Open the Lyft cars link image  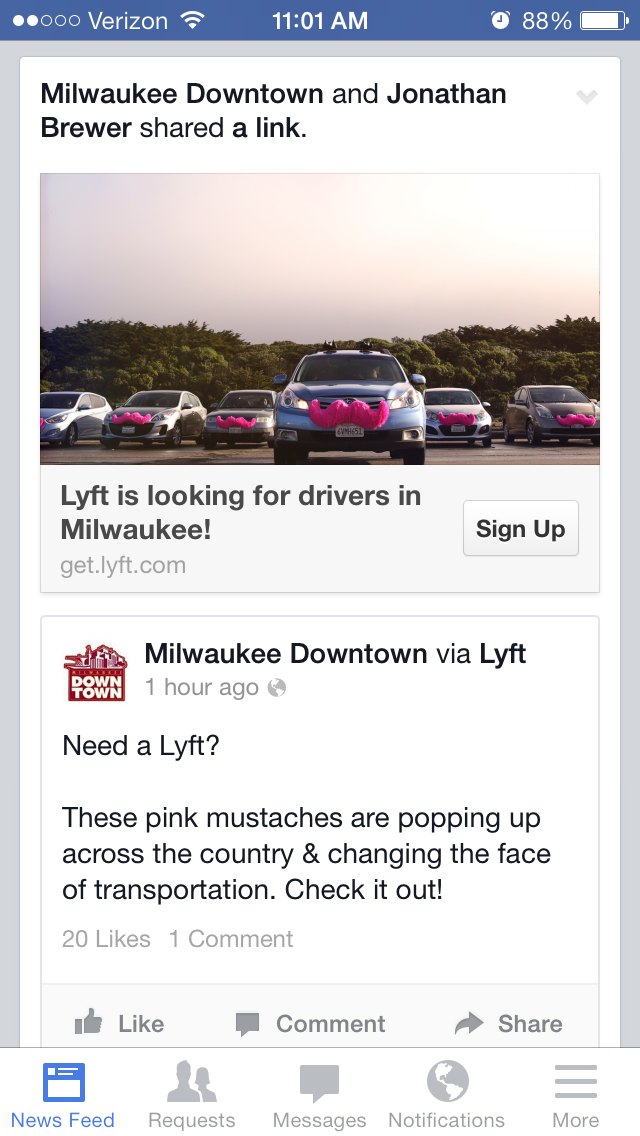[320, 319]
